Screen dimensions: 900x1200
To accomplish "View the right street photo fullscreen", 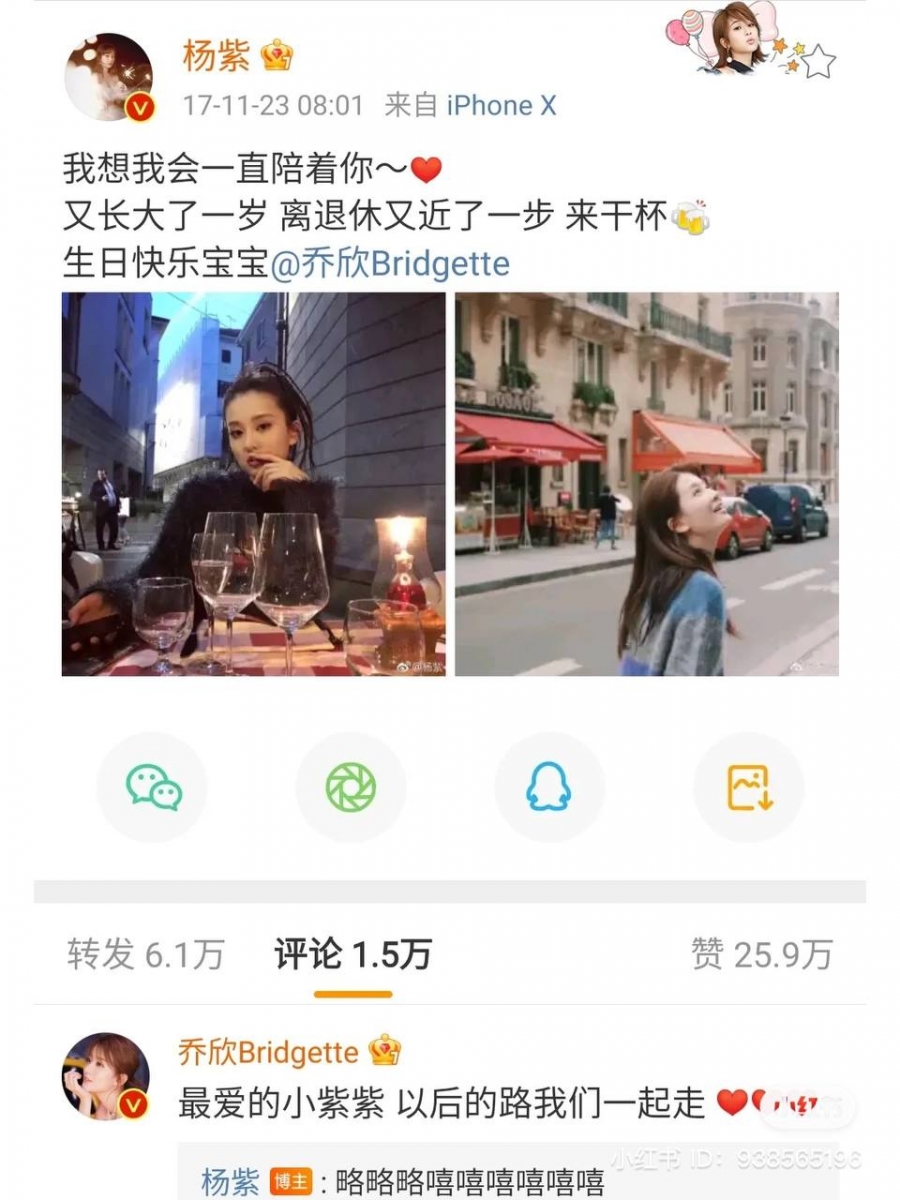I will 648,485.
